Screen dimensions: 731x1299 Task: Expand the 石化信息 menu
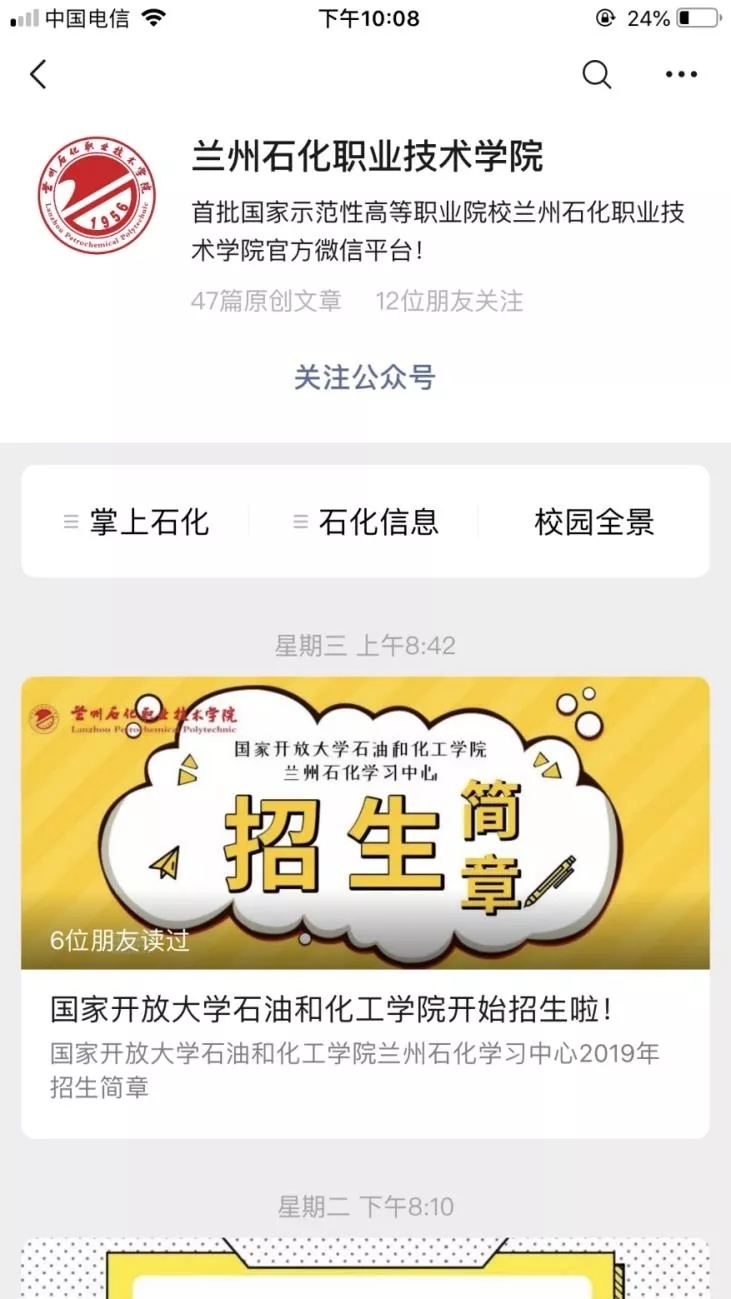pyautogui.click(x=366, y=522)
